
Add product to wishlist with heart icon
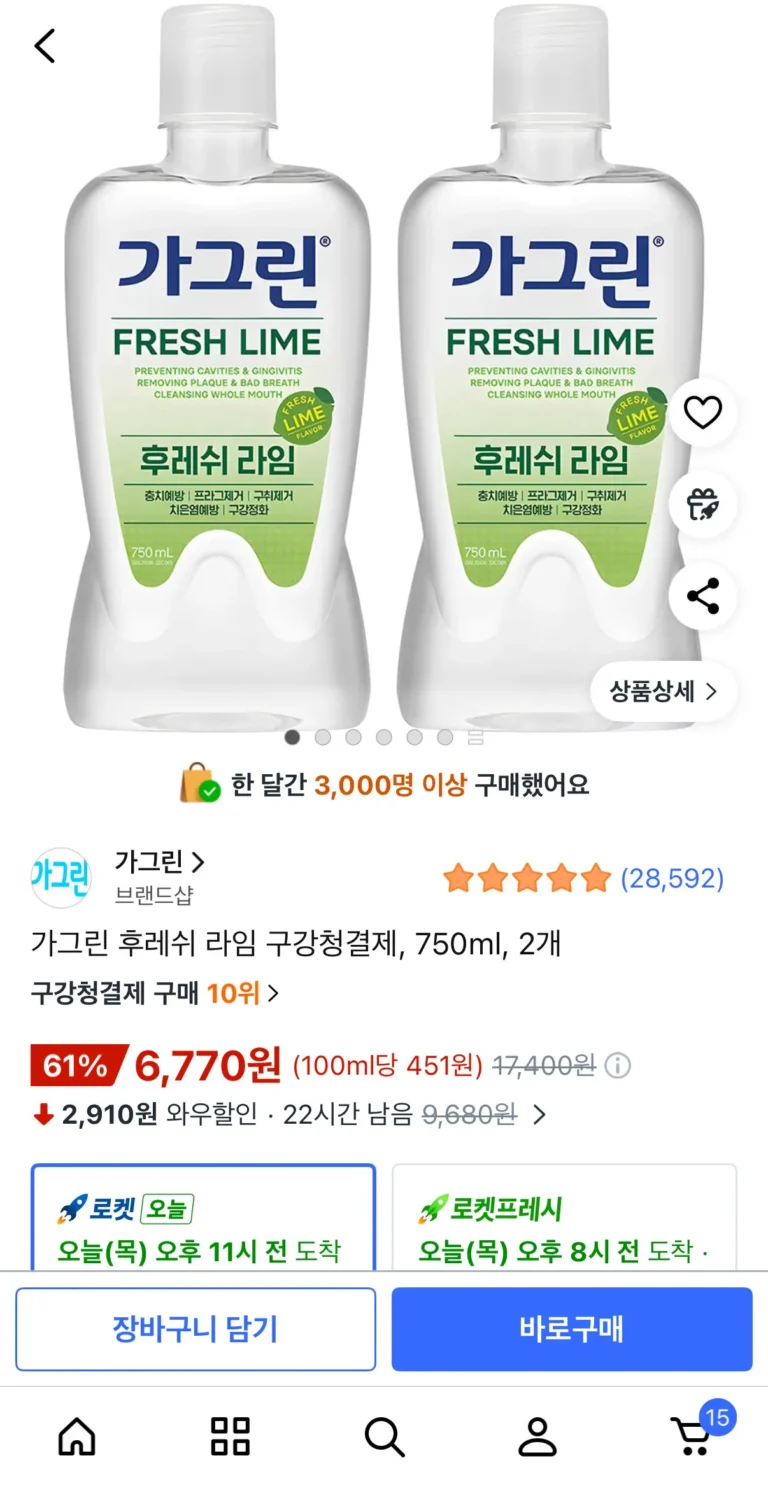703,412
